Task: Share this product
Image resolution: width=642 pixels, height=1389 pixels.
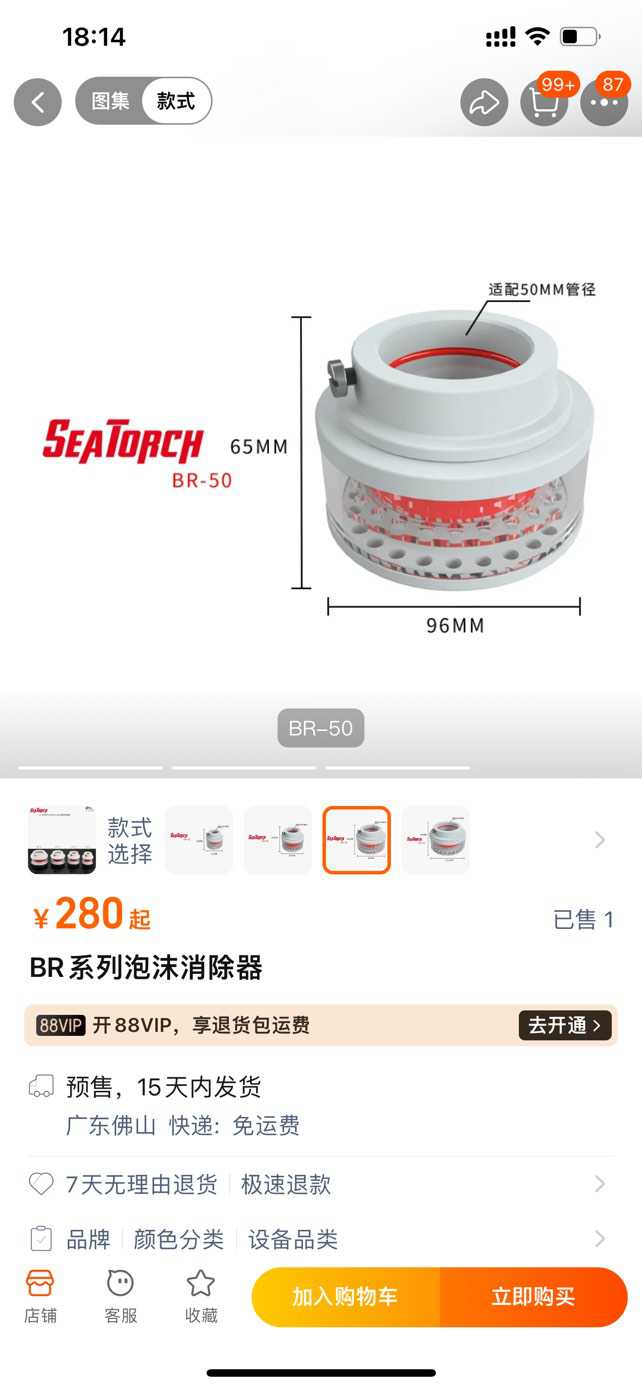Action: click(484, 102)
